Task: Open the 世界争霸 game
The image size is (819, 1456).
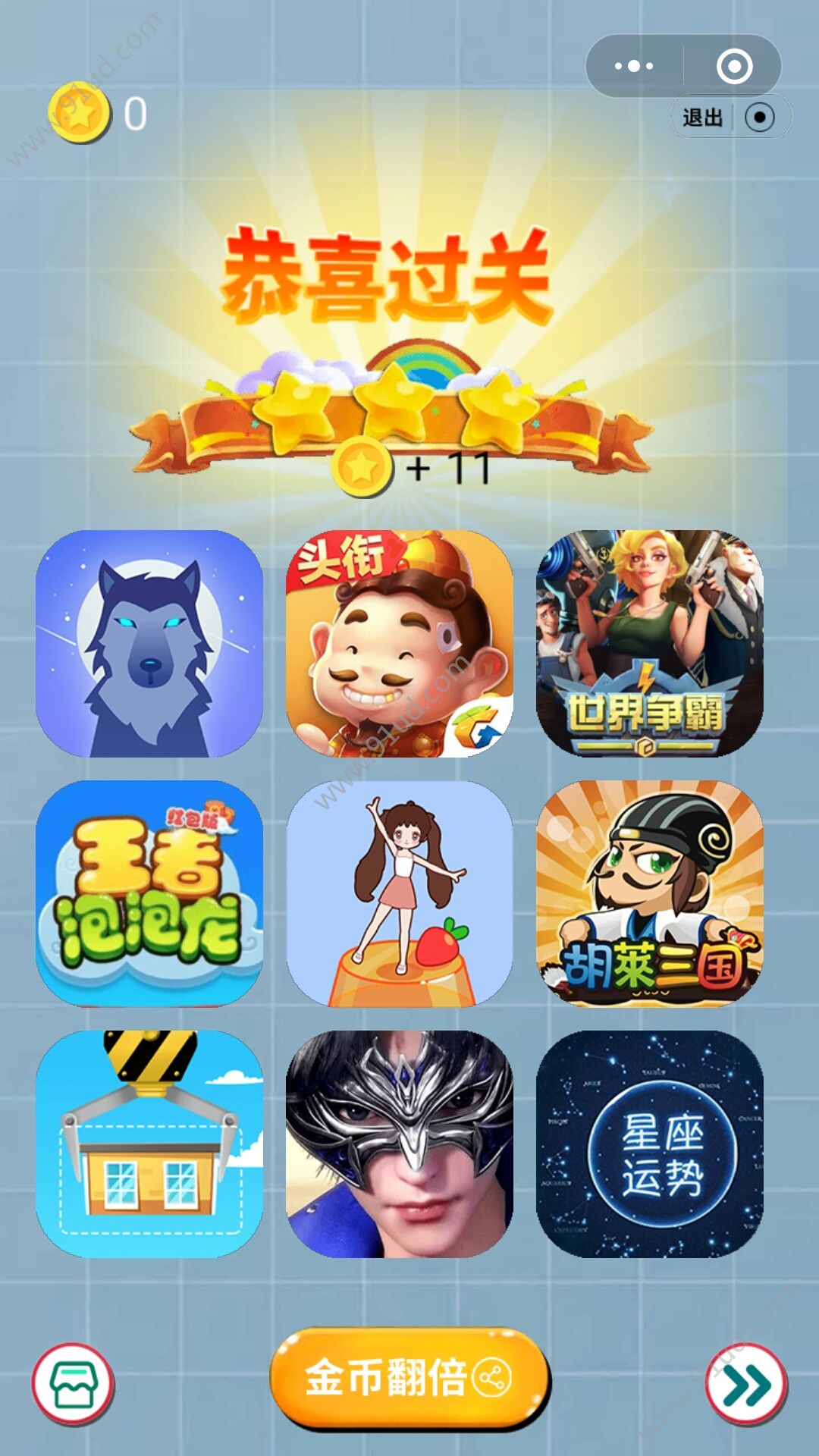Action: coord(650,643)
